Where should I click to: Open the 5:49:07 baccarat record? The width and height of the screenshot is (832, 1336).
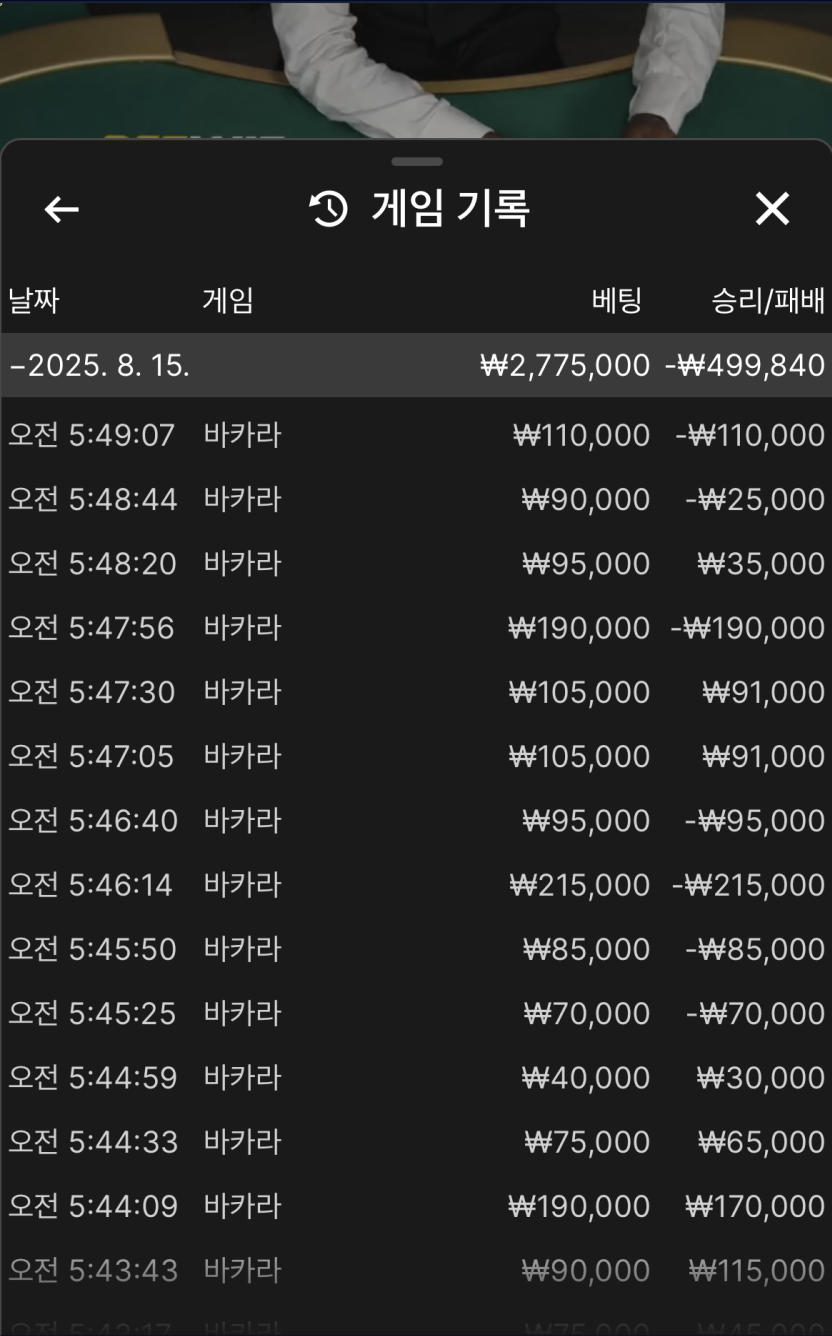coord(416,435)
